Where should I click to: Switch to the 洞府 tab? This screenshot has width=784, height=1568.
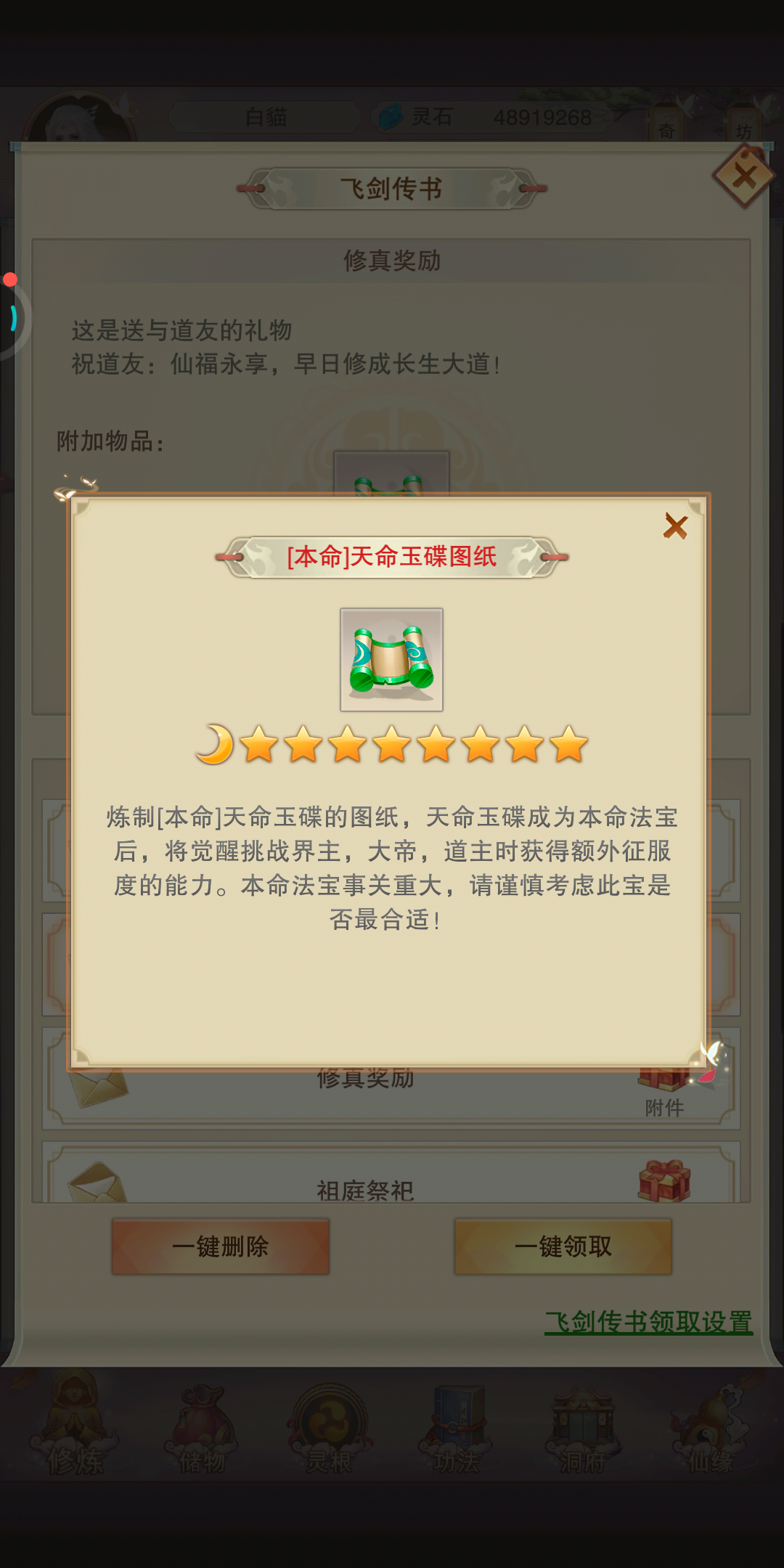582,1426
